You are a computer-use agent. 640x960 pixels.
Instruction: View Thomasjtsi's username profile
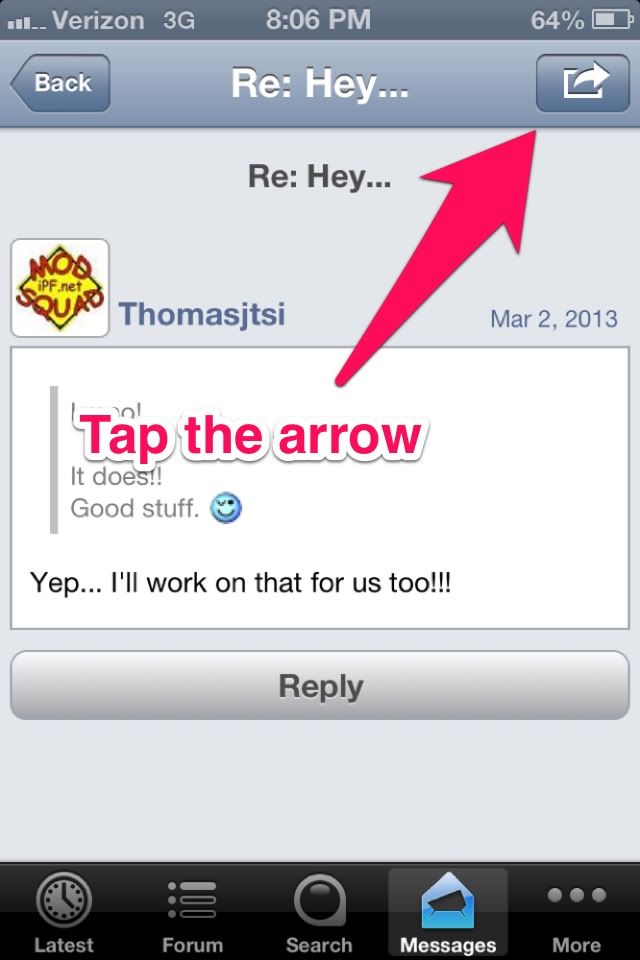(202, 314)
